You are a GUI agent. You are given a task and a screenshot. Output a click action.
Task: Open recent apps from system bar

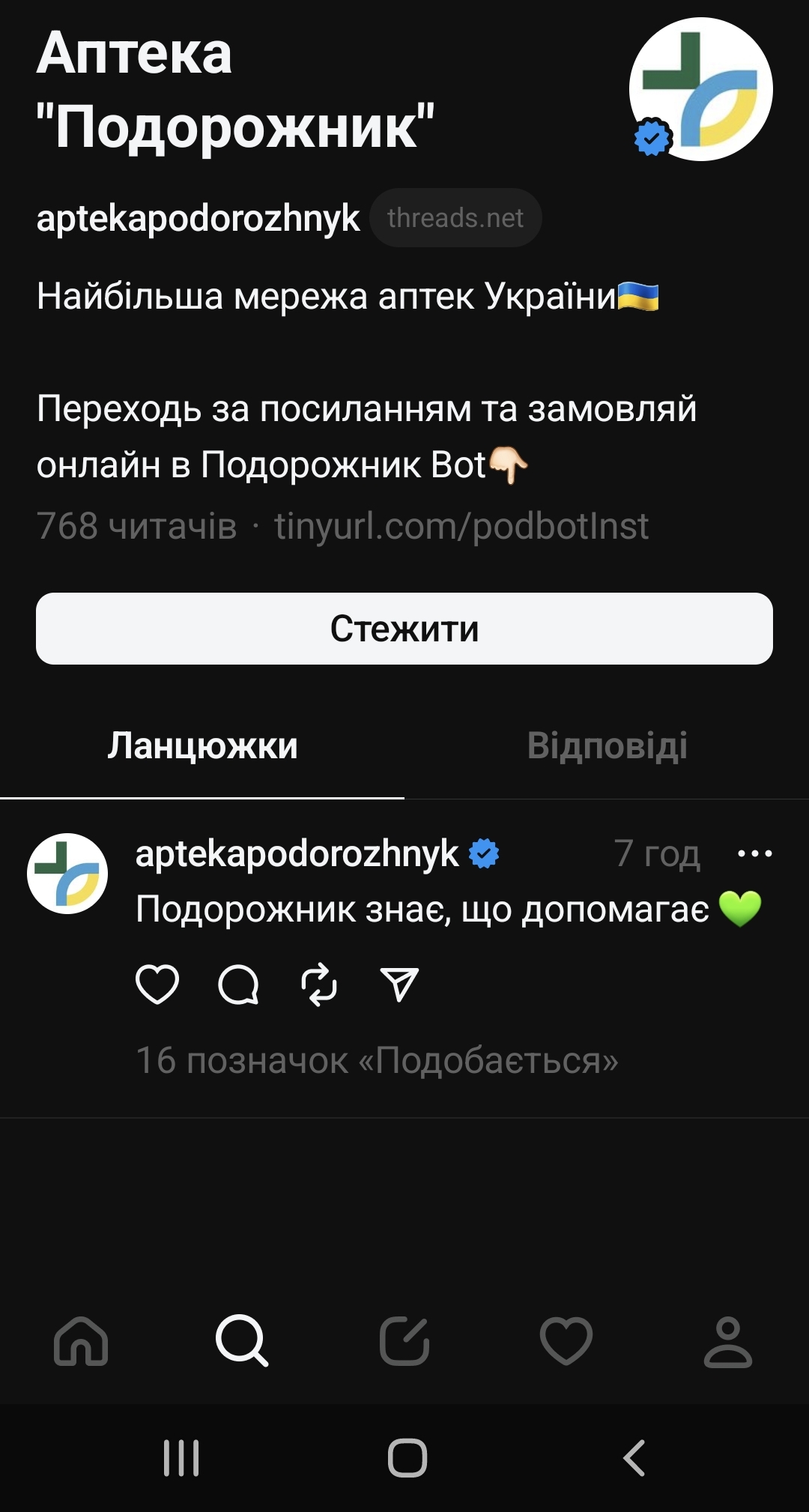coord(181,1458)
